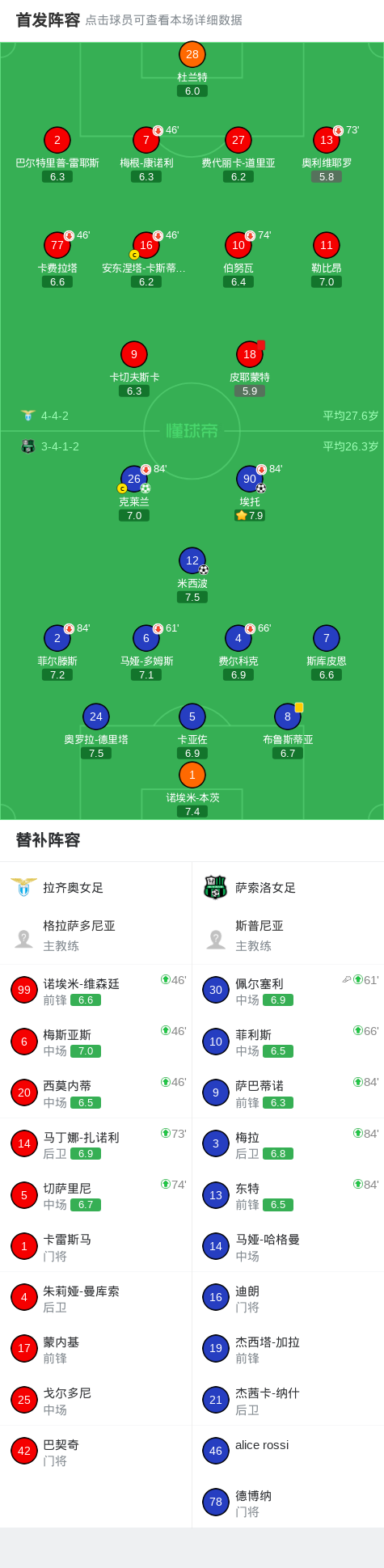Viewport: 384px width, 1568px height.
Task: Open goalkeeper 诺埃米-本茨 stats
Action: click(192, 789)
